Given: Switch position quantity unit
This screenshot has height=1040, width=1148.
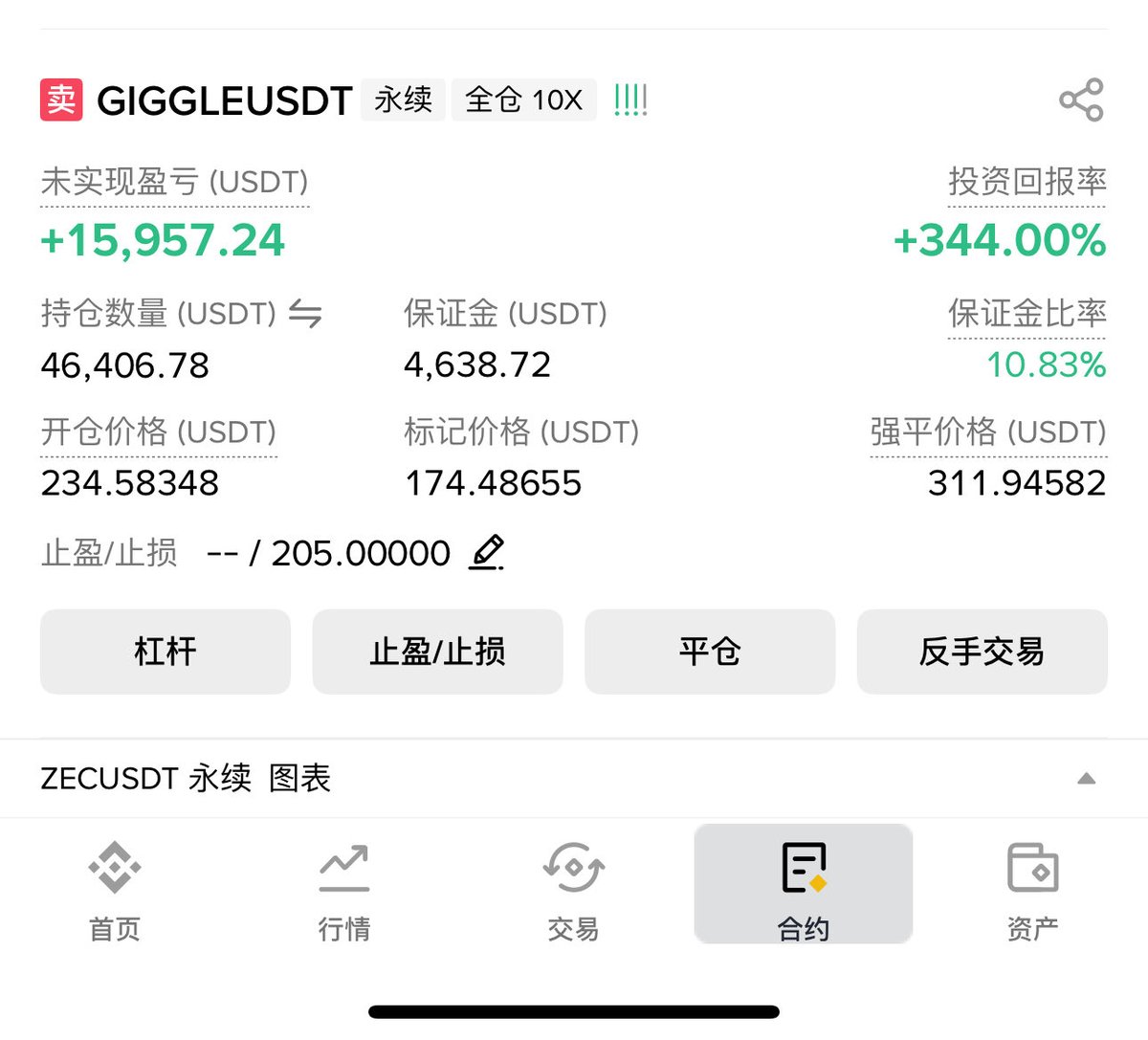Looking at the screenshot, I should click(305, 314).
